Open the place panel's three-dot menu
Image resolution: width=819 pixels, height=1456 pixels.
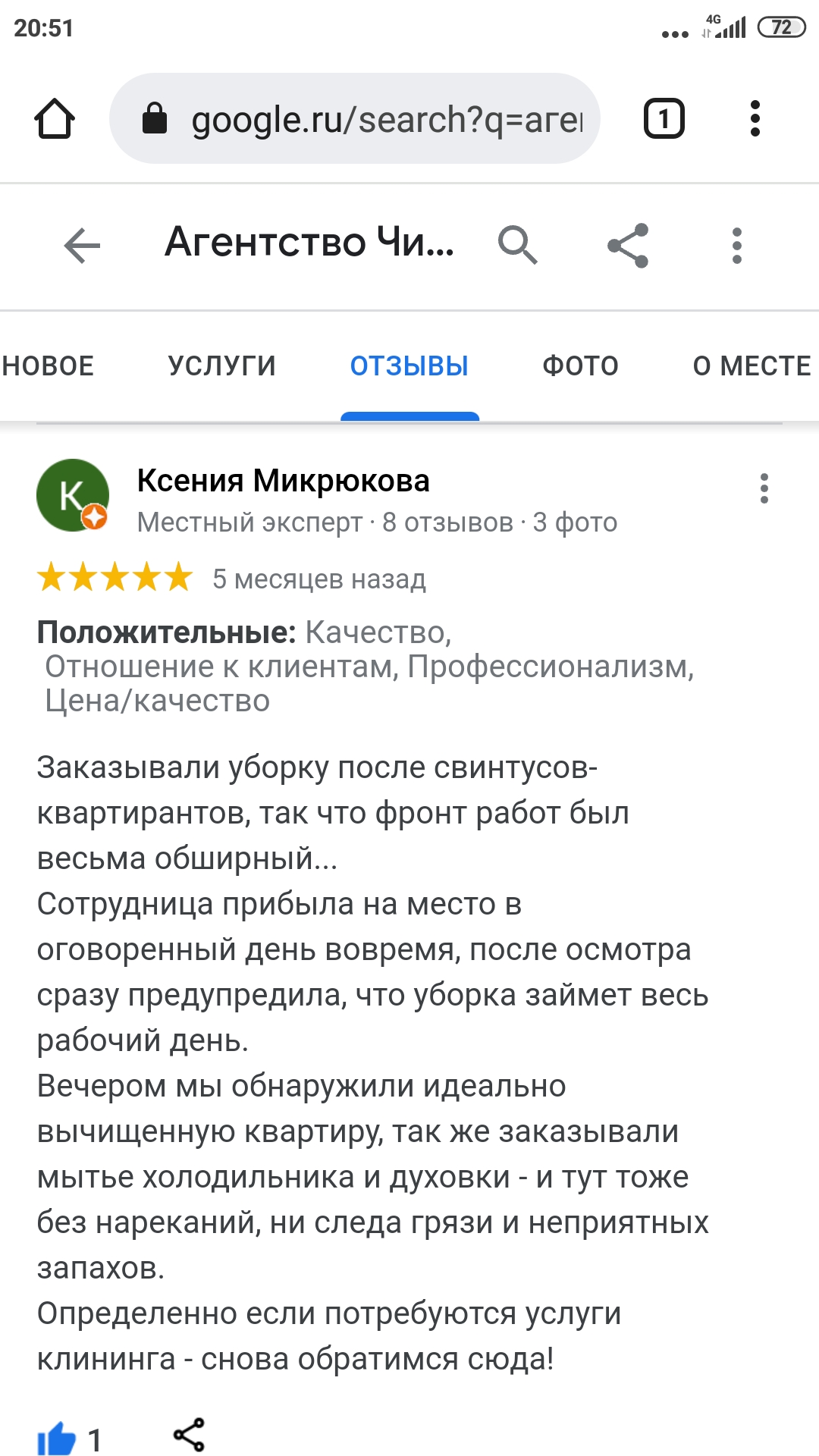(737, 246)
